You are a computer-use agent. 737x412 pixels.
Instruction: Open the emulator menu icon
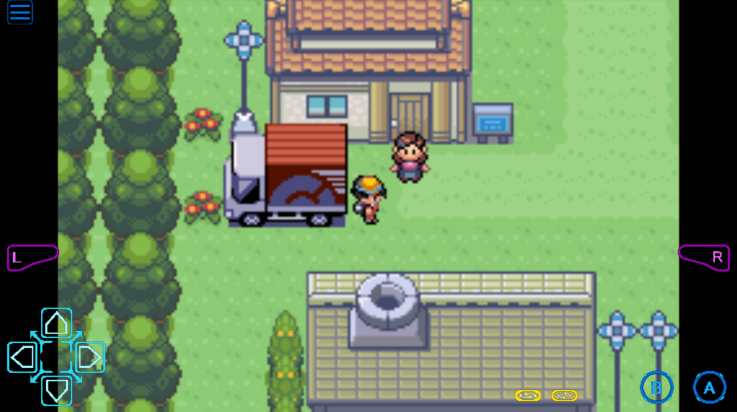click(19, 12)
